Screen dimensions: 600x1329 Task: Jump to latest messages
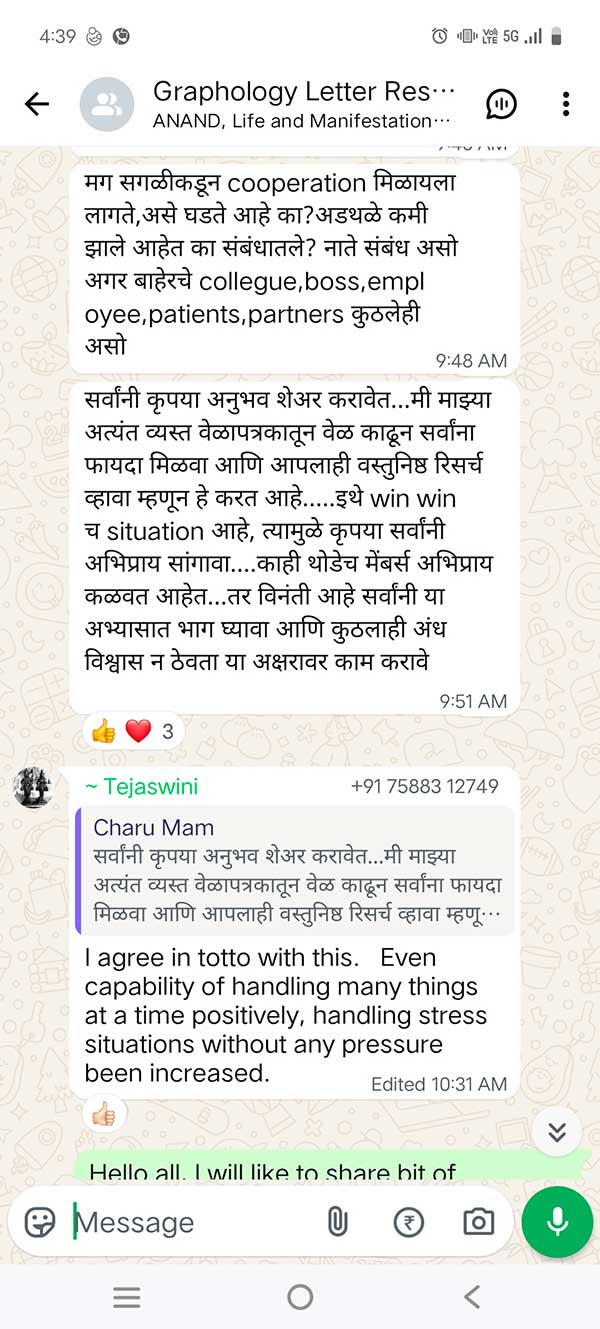tap(557, 1132)
